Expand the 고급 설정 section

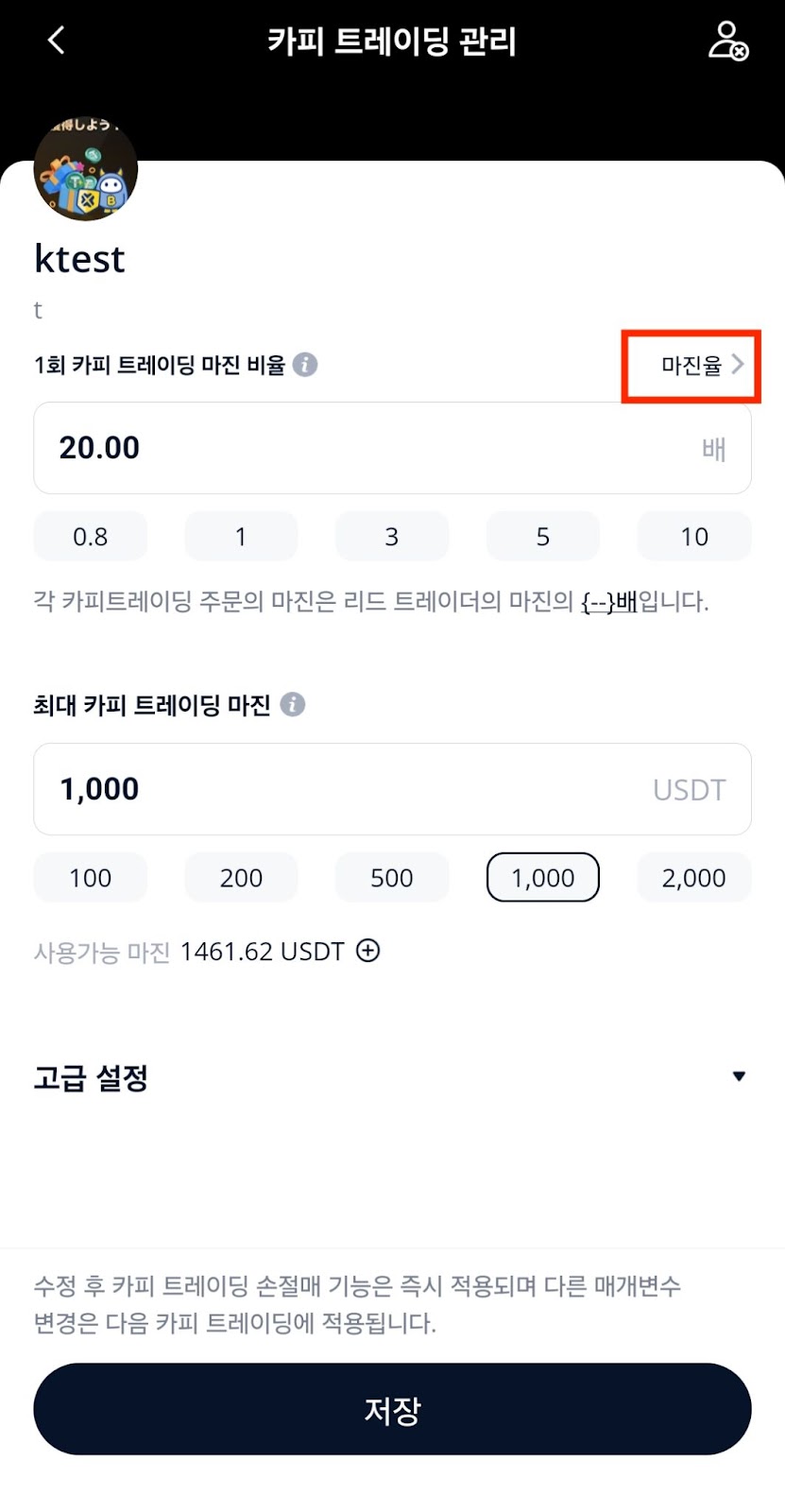392,1077
